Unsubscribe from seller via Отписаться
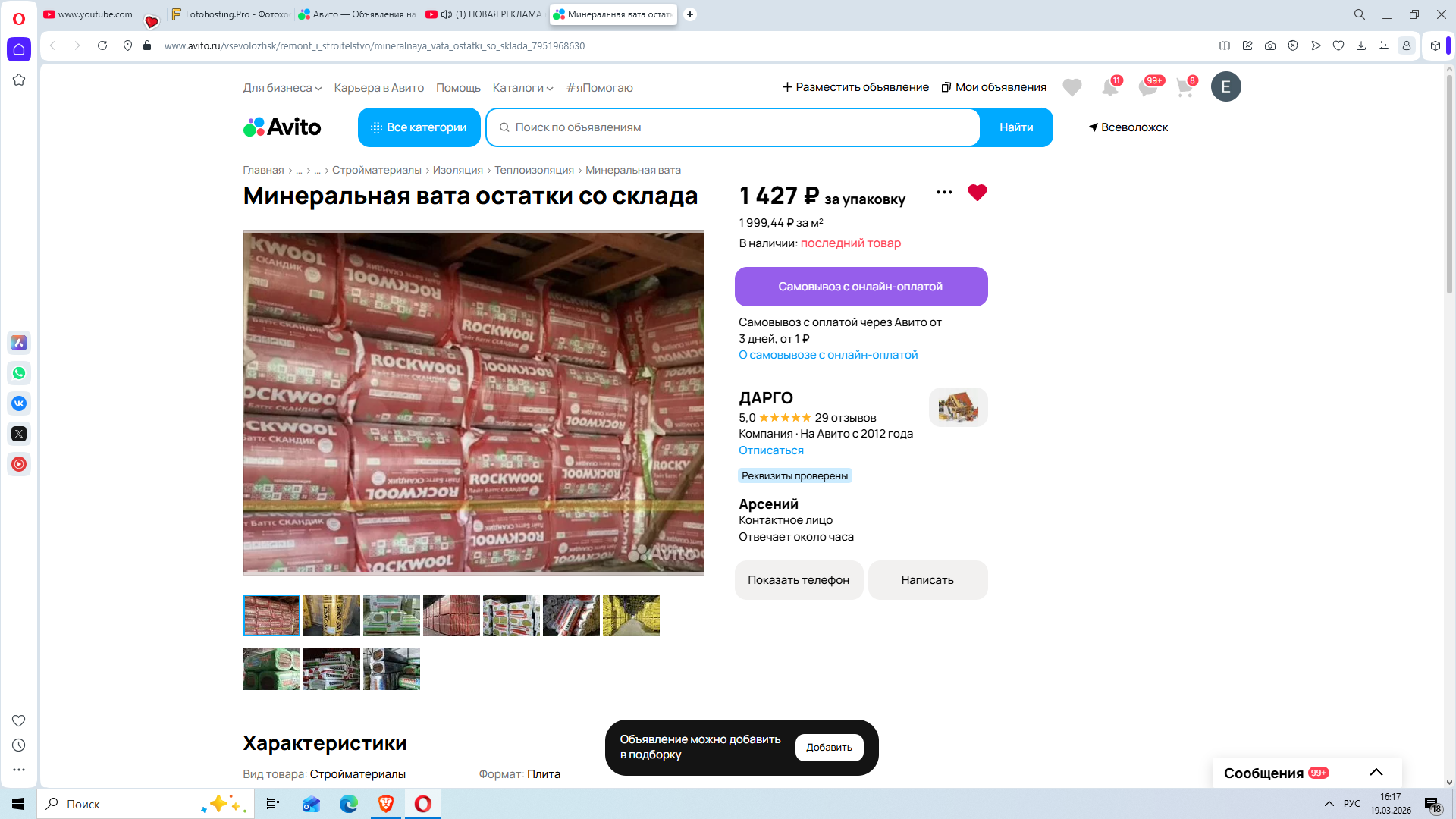Viewport: 1456px width, 819px height. [x=771, y=450]
